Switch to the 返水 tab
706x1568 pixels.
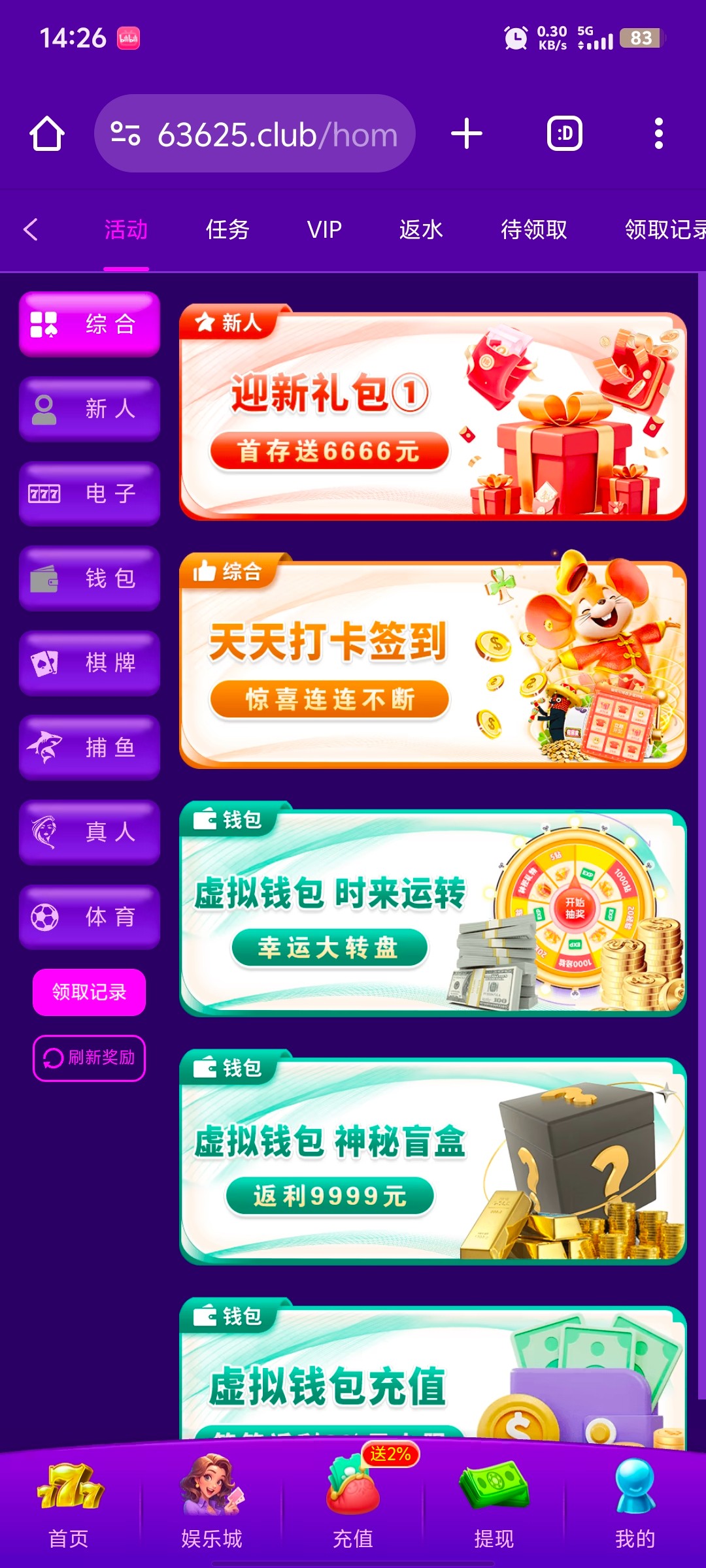[421, 229]
